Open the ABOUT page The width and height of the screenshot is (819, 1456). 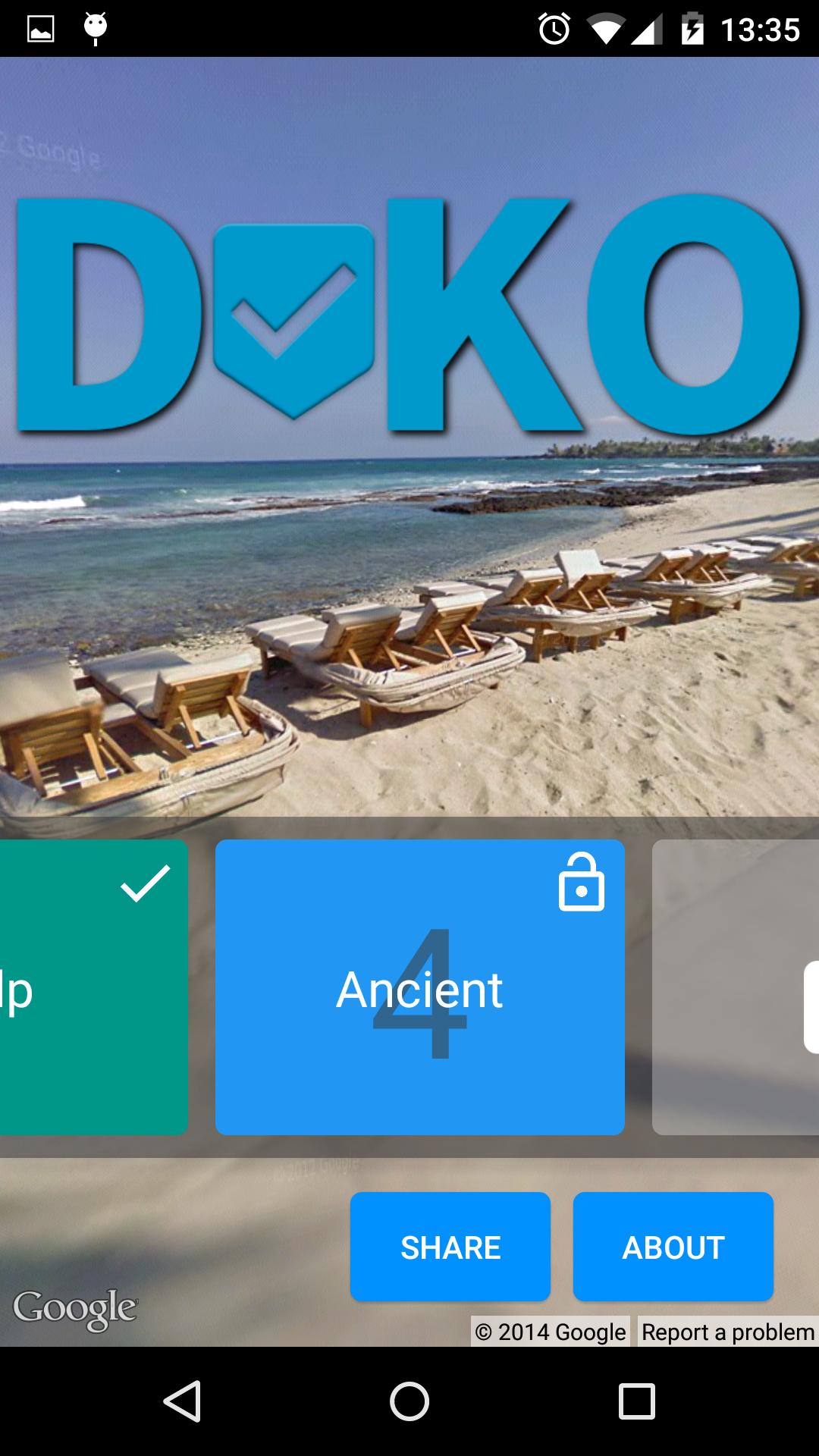pyautogui.click(x=673, y=1247)
